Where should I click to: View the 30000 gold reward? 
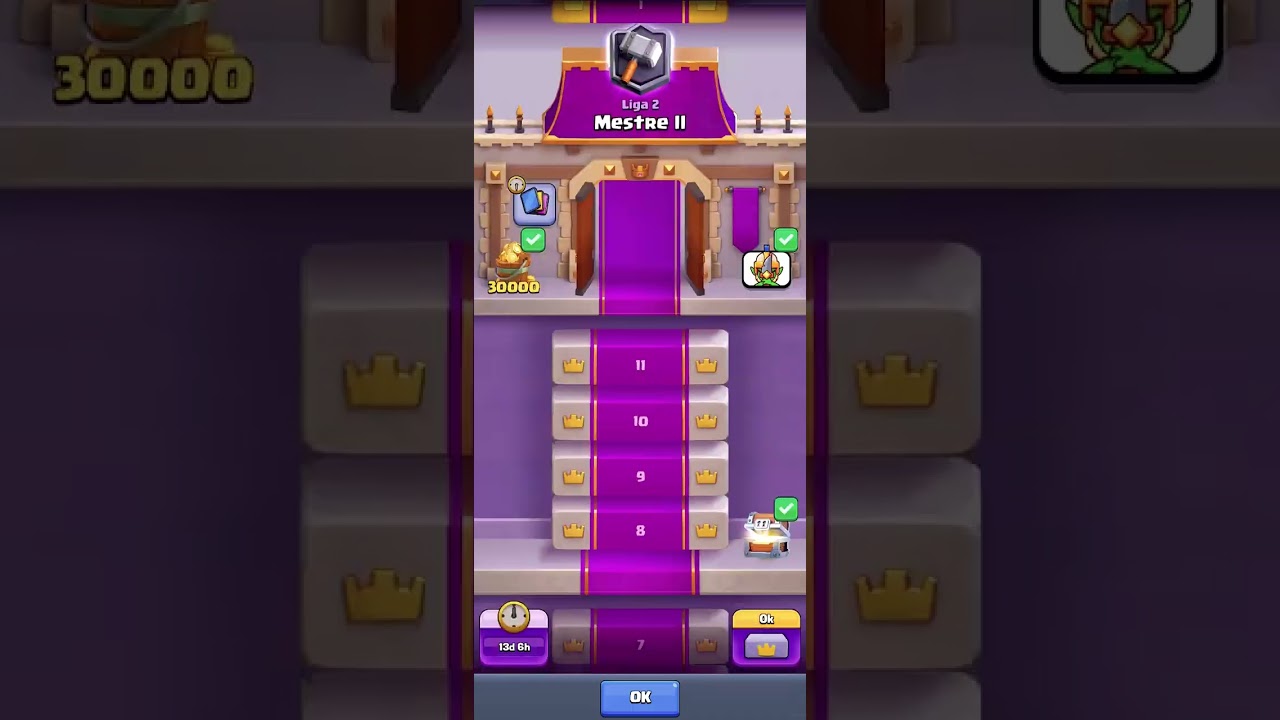pyautogui.click(x=513, y=268)
